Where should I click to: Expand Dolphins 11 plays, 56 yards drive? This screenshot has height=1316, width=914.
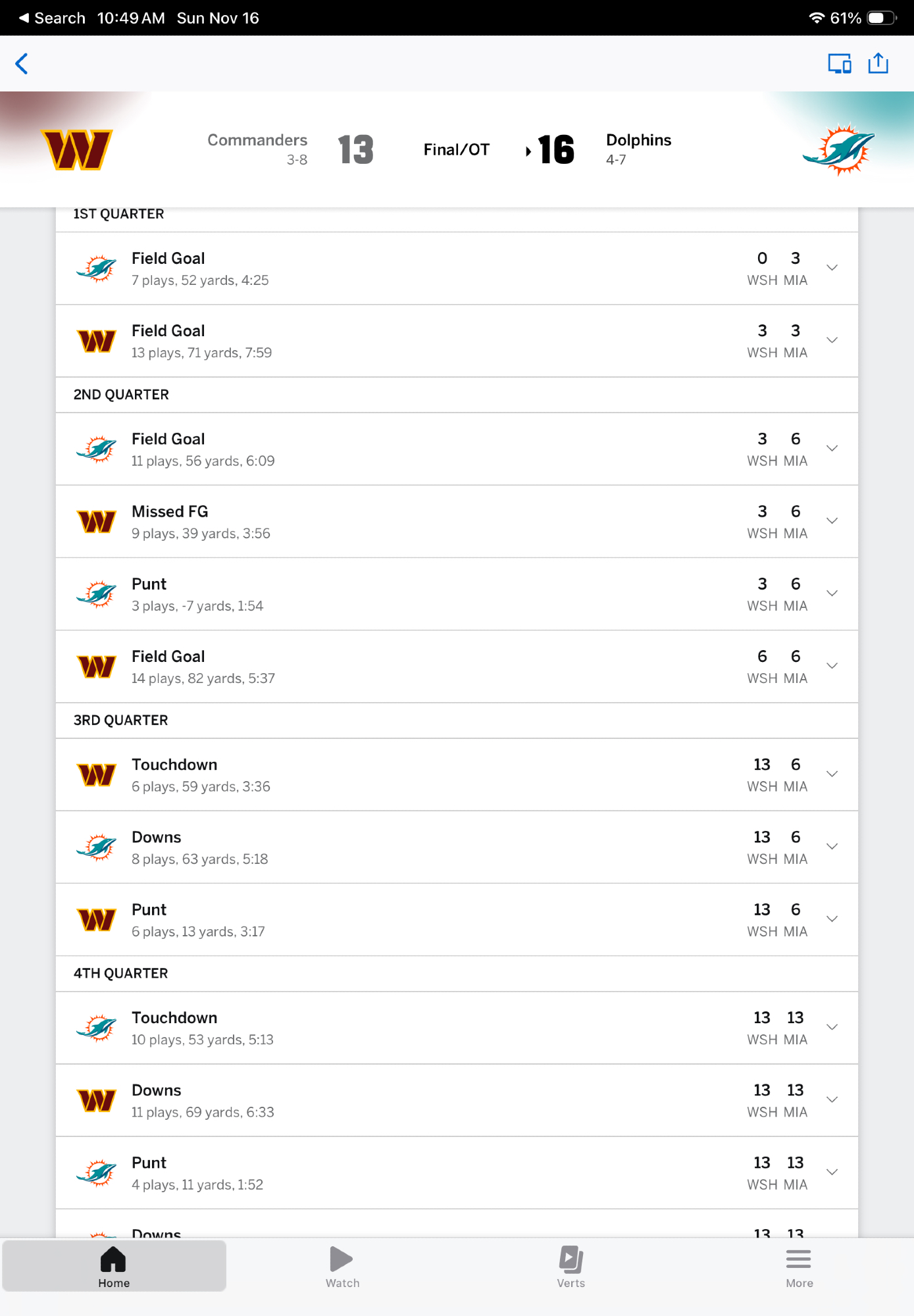(832, 449)
